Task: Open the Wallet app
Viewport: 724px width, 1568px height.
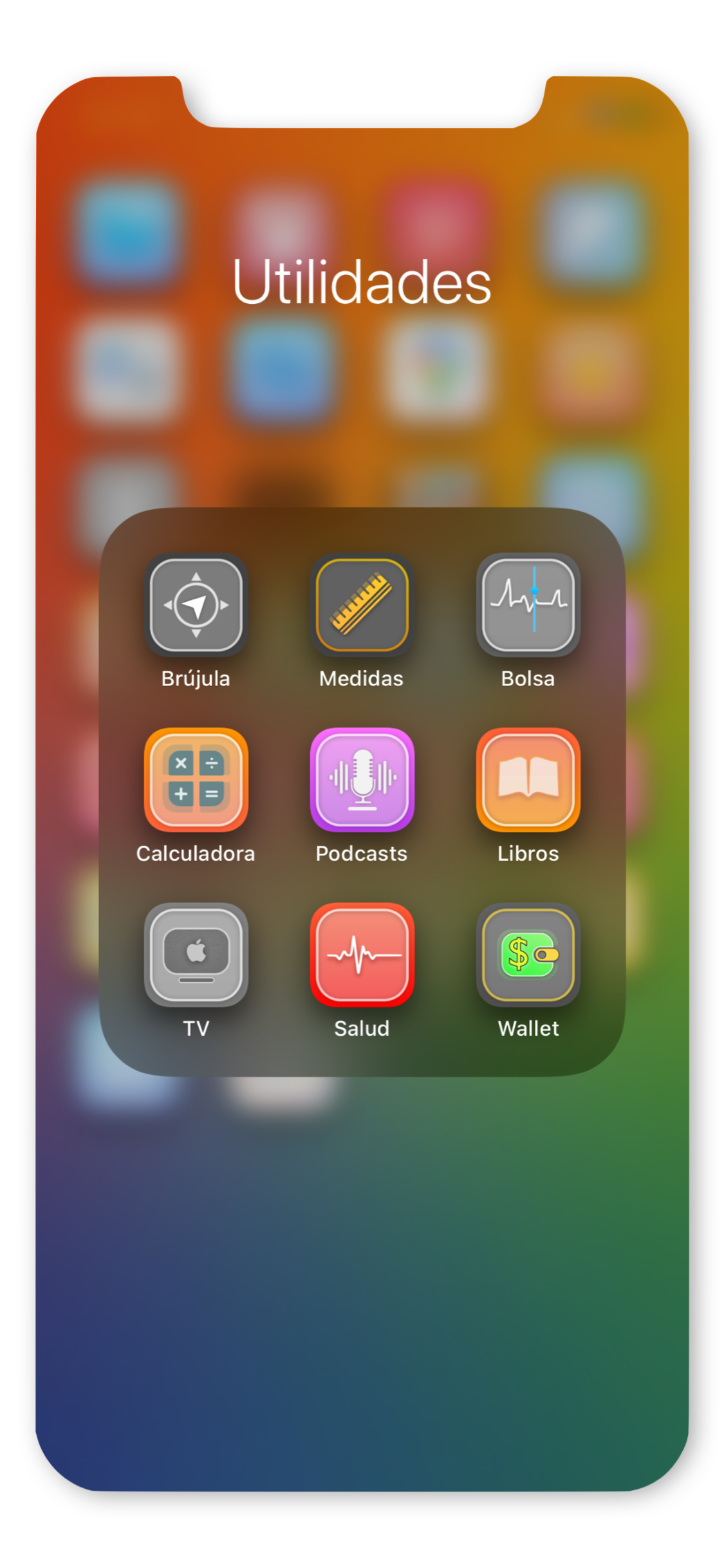Action: (x=528, y=955)
